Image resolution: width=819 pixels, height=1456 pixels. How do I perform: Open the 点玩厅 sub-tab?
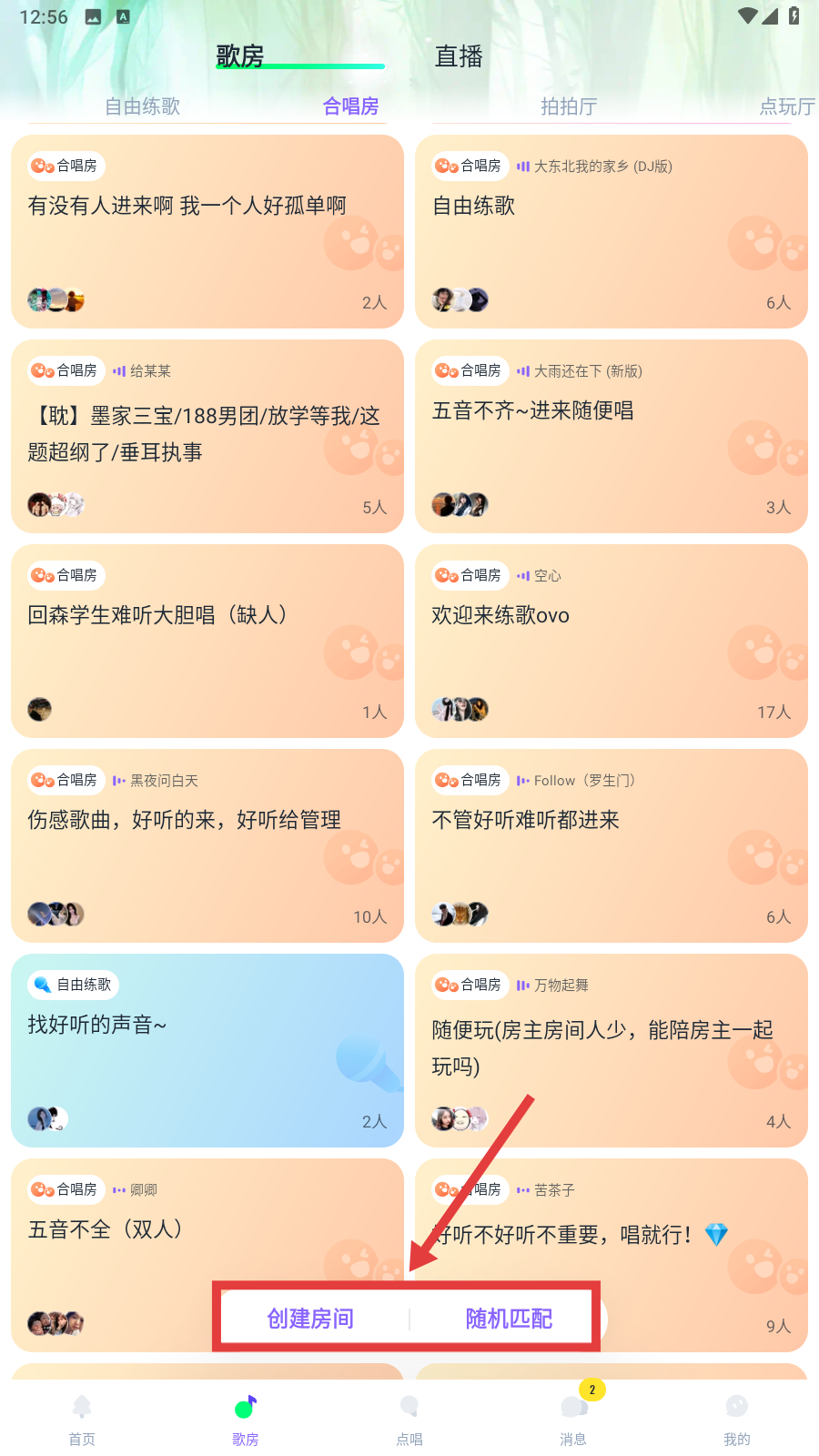click(x=786, y=106)
